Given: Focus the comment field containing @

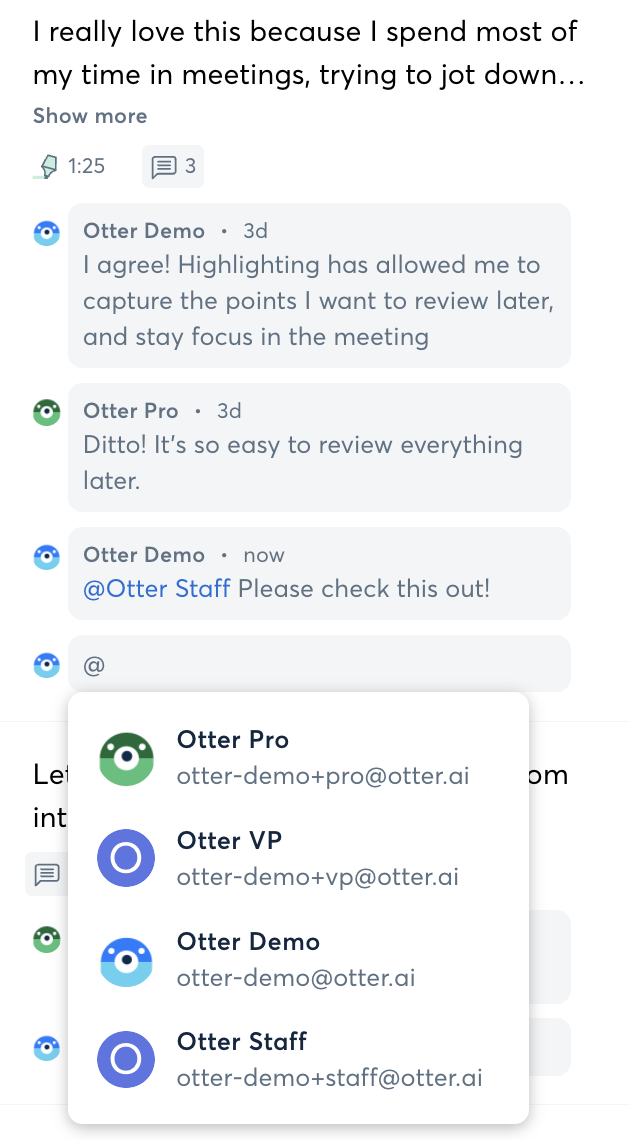Looking at the screenshot, I should (x=319, y=664).
